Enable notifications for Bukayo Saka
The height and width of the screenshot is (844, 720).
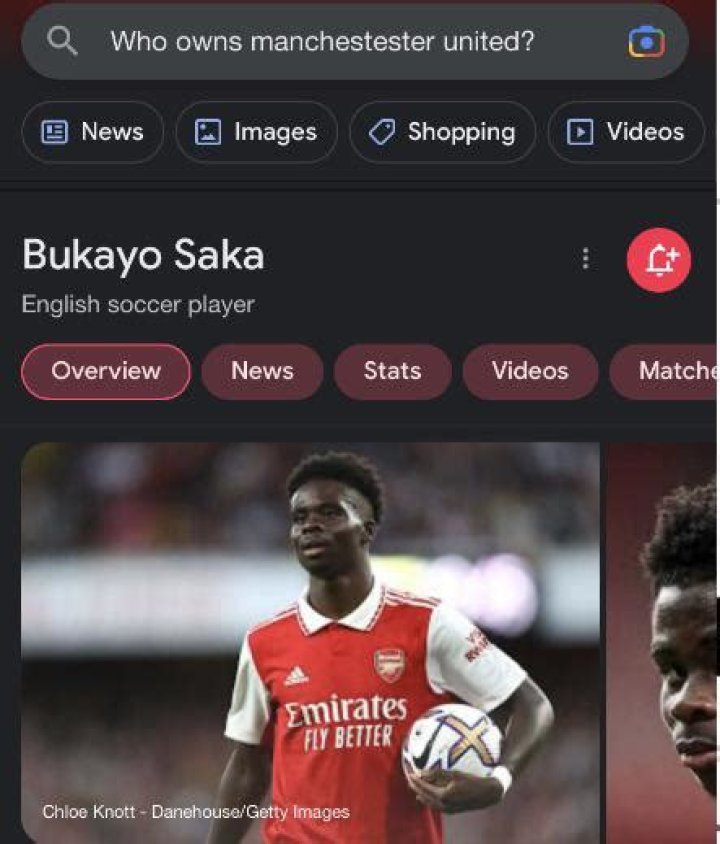tap(658, 259)
